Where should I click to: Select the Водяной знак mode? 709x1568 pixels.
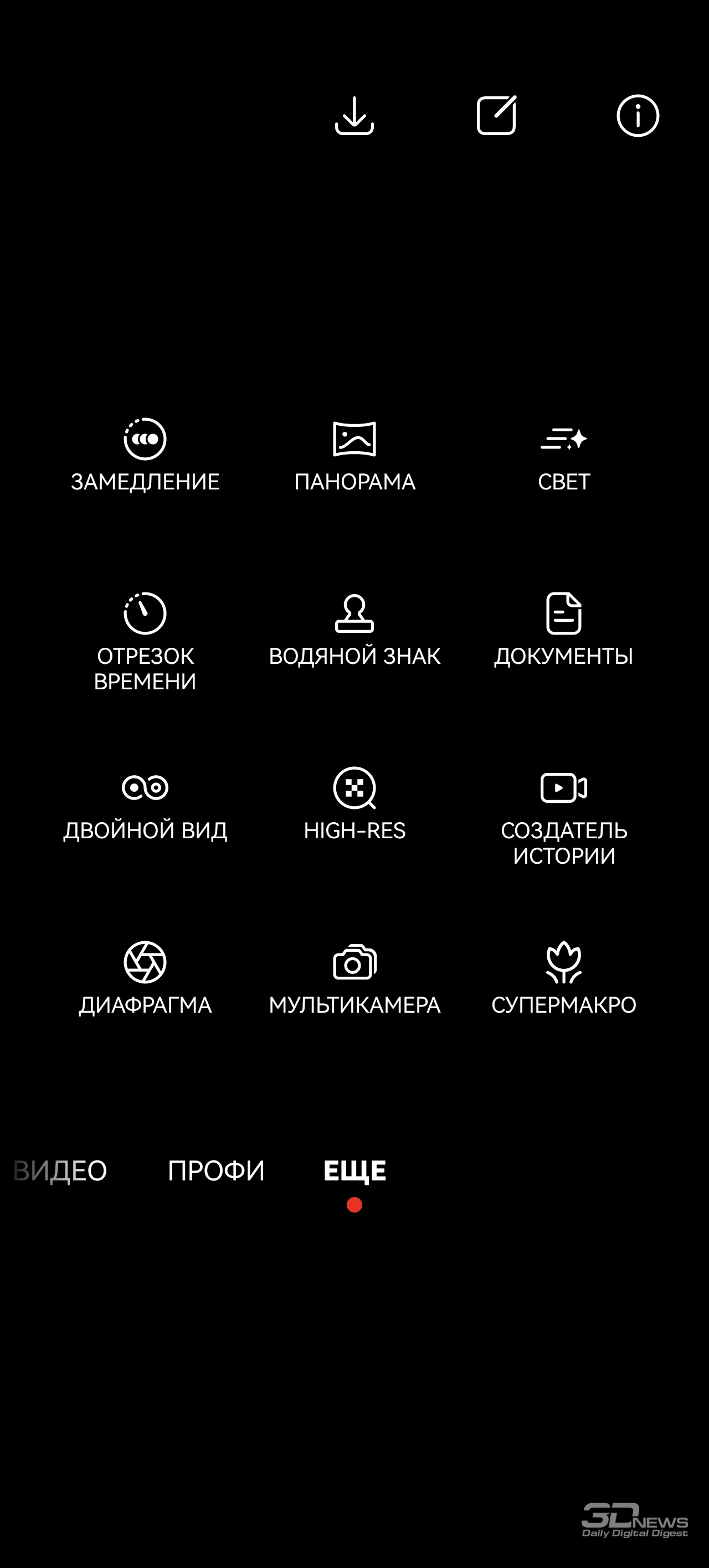pyautogui.click(x=354, y=630)
